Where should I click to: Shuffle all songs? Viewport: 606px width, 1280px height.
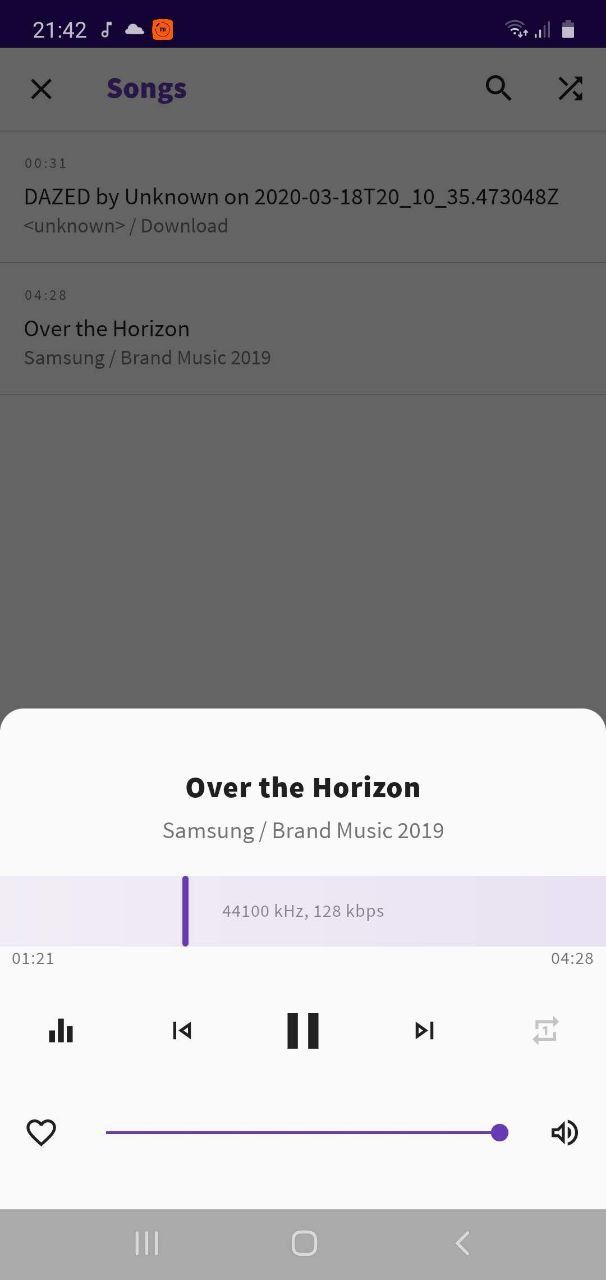[570, 88]
